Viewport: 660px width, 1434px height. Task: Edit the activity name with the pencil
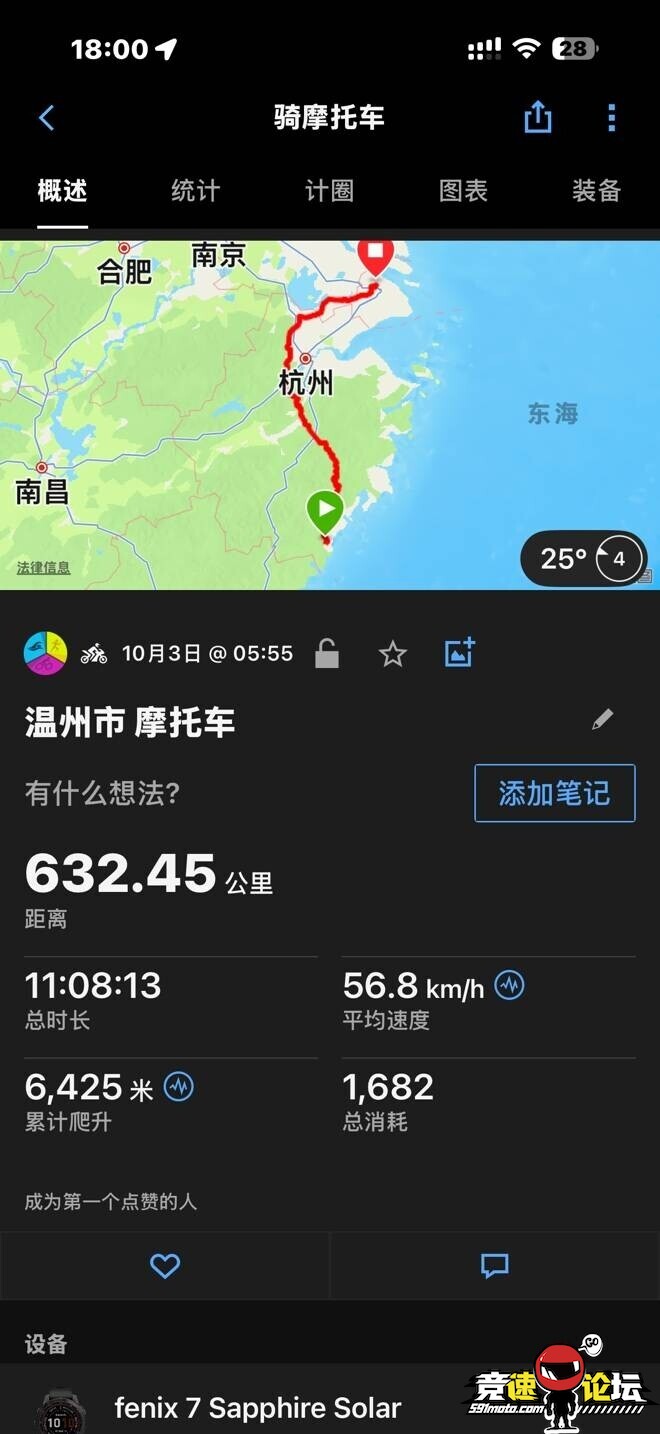(x=602, y=719)
